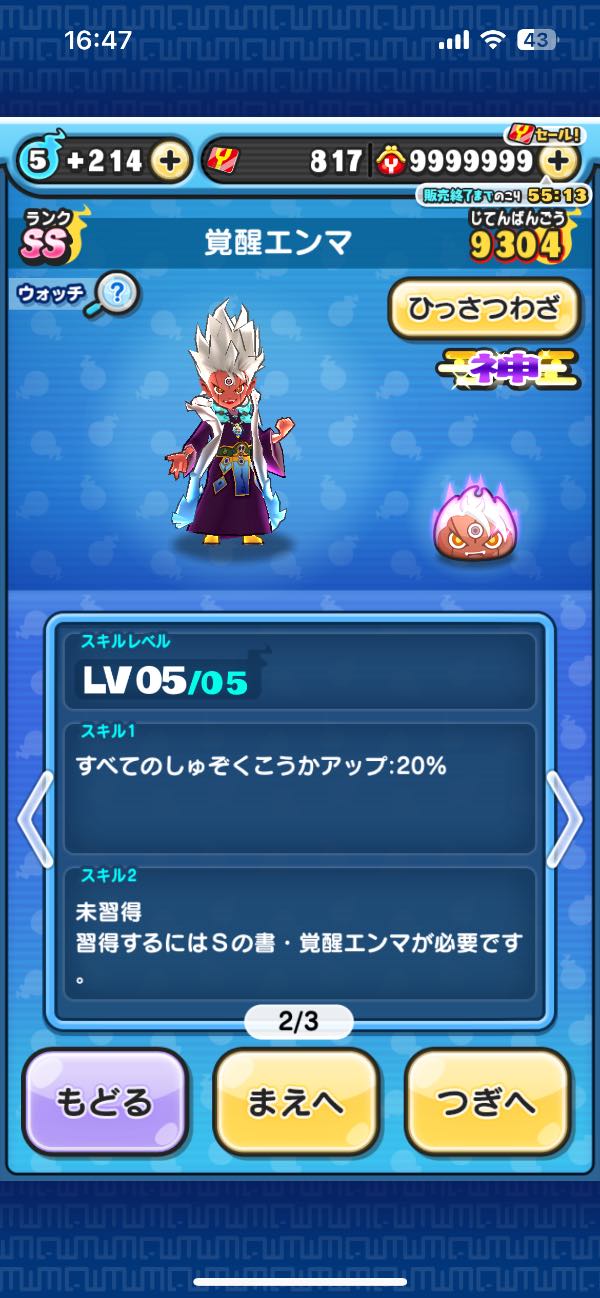Show previous info page with left arrow
Screen dimensions: 600x1298
pyautogui.click(x=34, y=820)
